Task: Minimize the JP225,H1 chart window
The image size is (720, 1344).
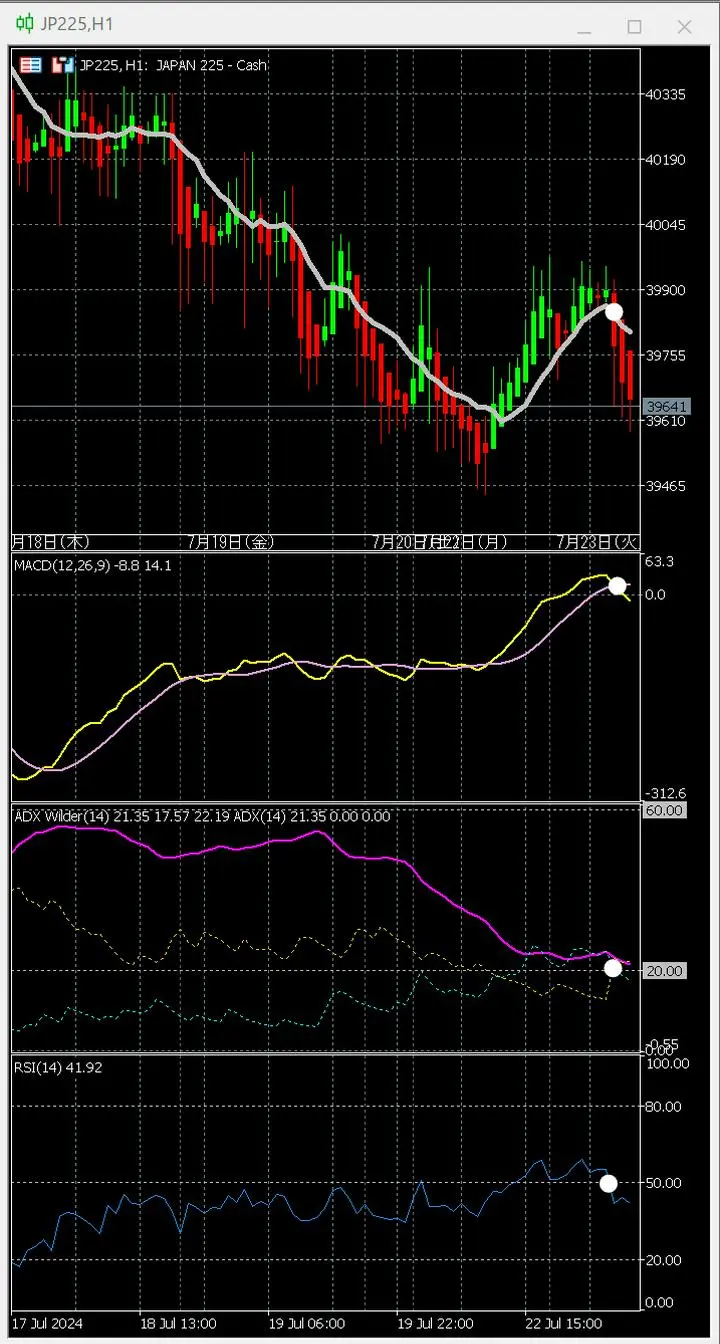Action: tap(584, 27)
